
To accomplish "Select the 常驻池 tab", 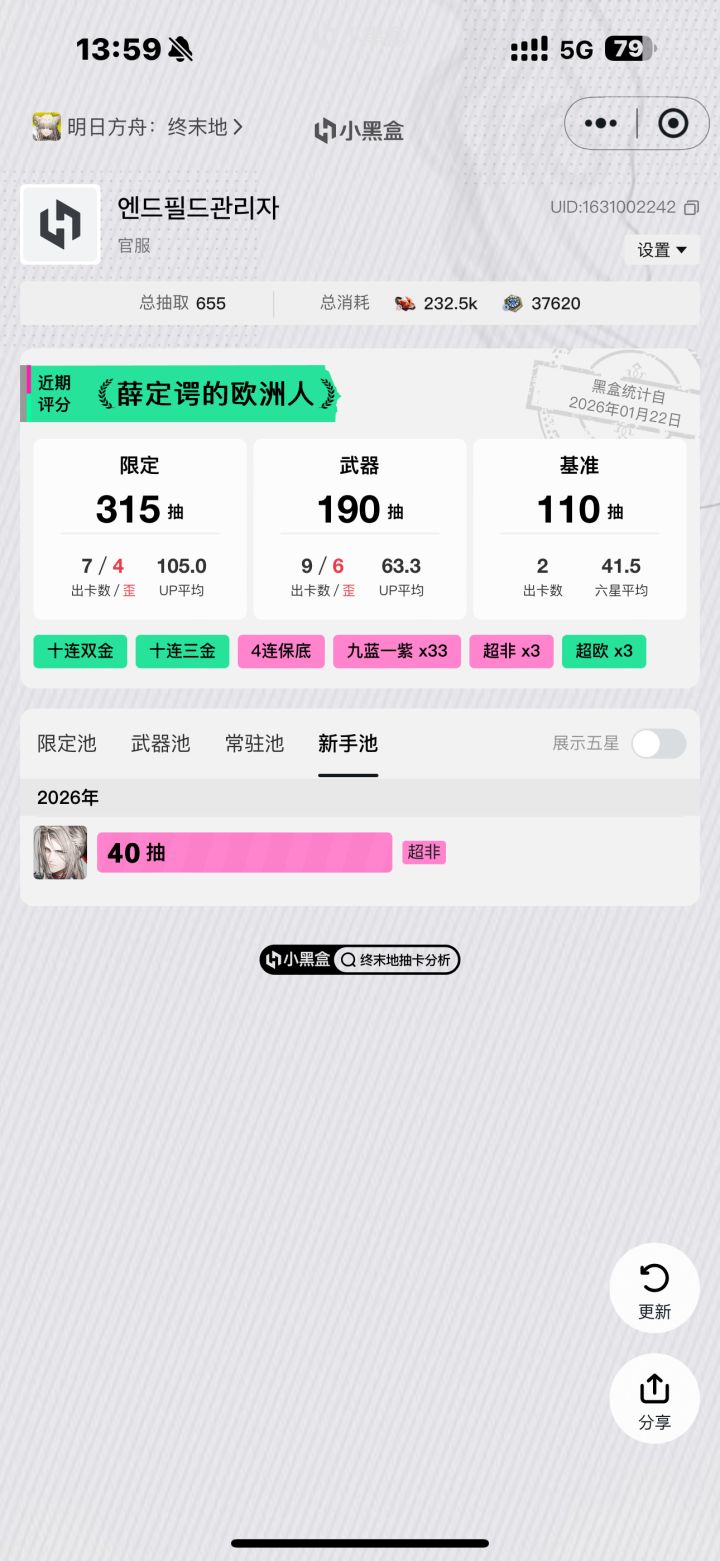I will tap(253, 744).
